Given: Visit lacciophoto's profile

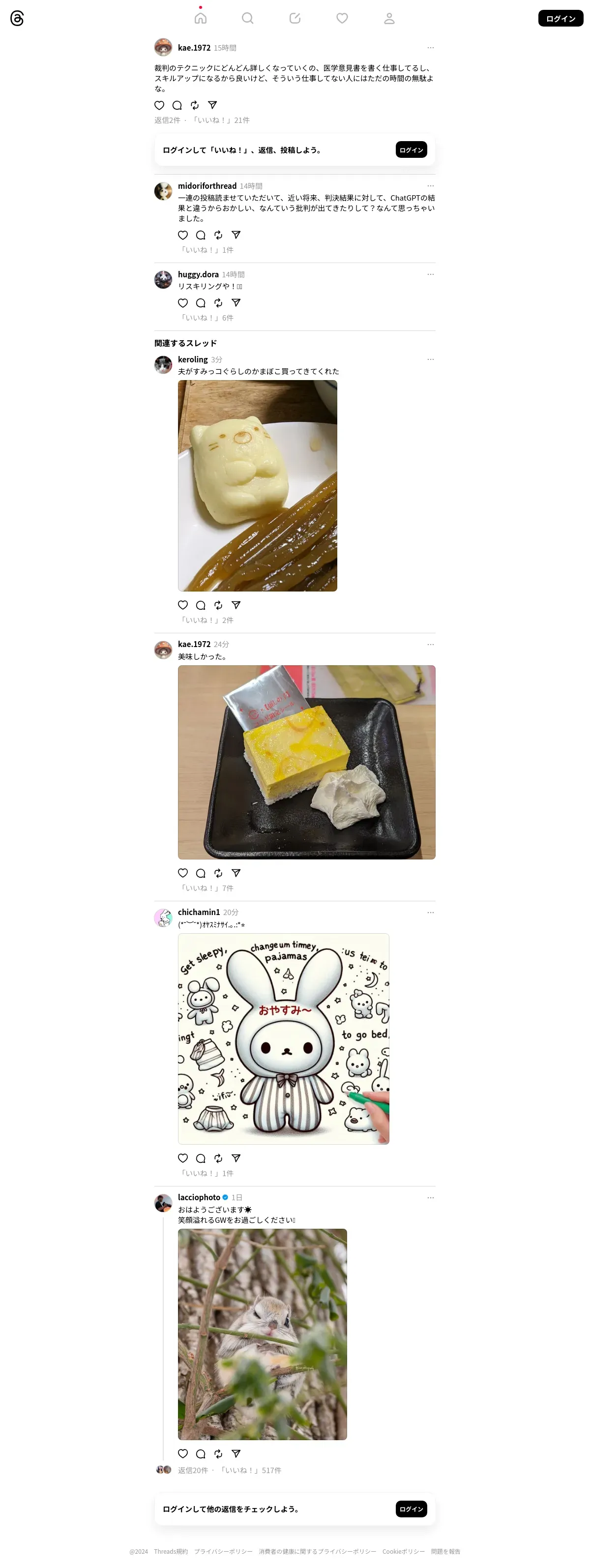Looking at the screenshot, I should tap(199, 1197).
